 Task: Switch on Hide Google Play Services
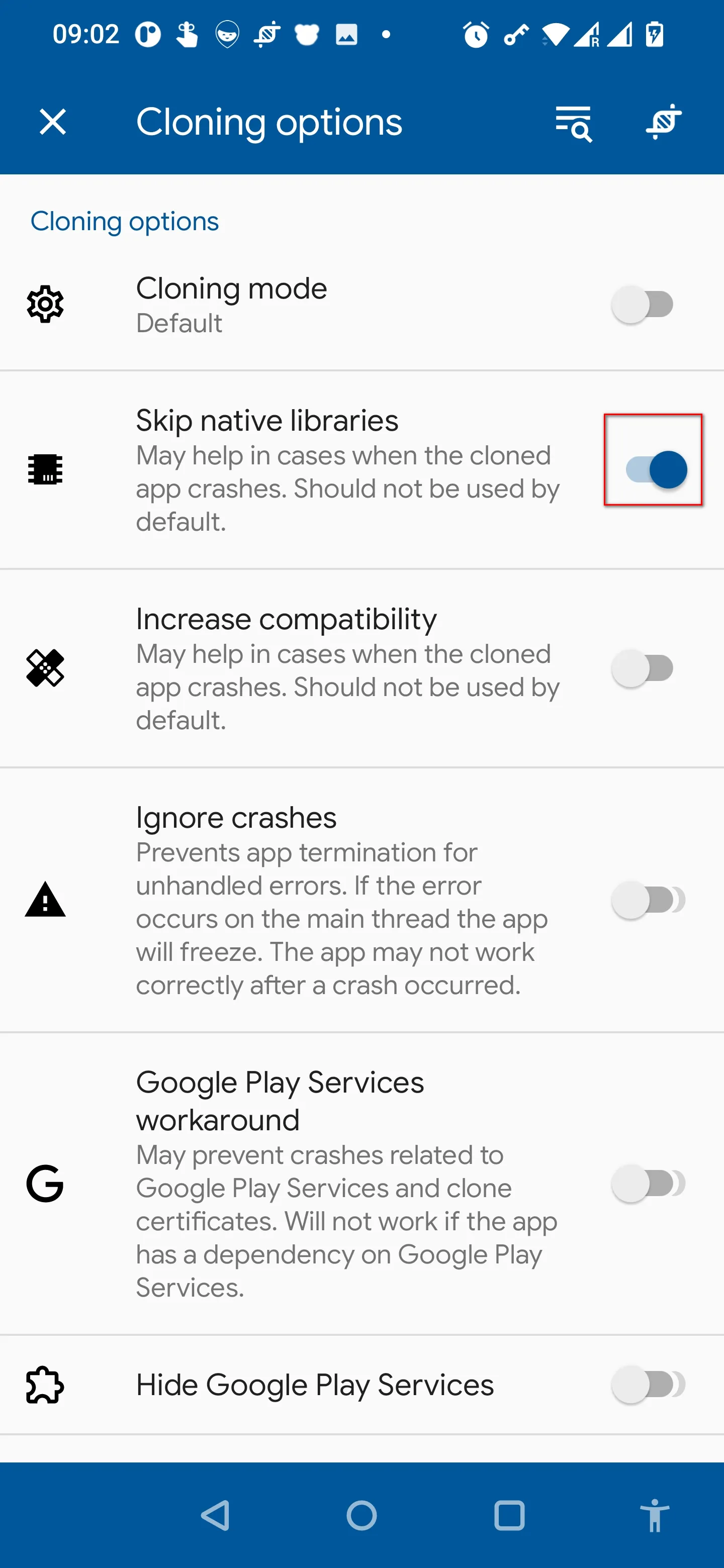[x=647, y=1384]
